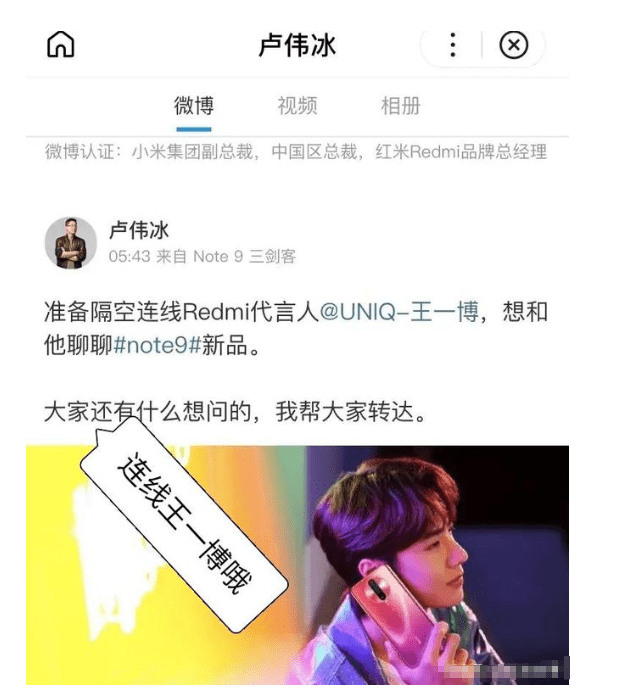Open the 相册 tab

pos(400,106)
